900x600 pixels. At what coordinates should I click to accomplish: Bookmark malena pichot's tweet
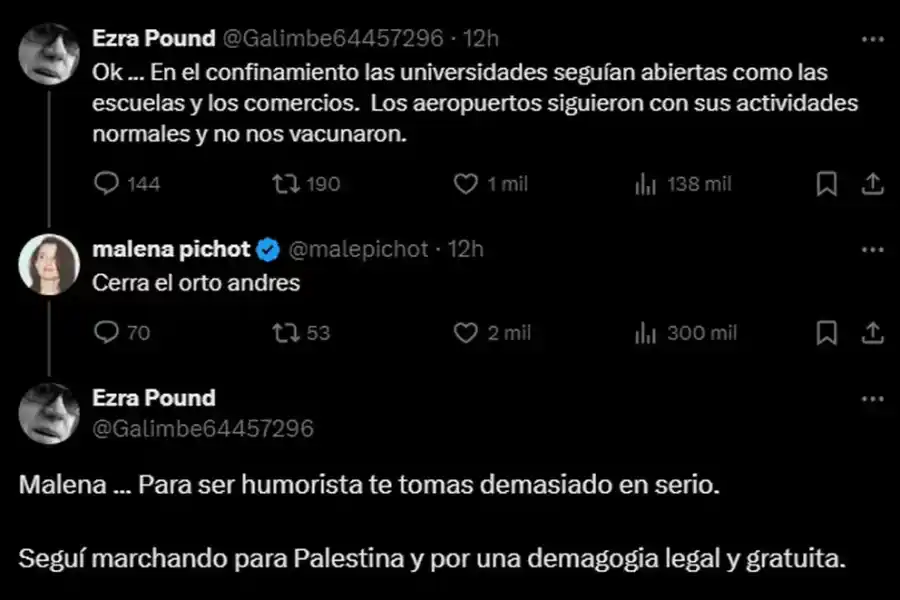(x=826, y=333)
